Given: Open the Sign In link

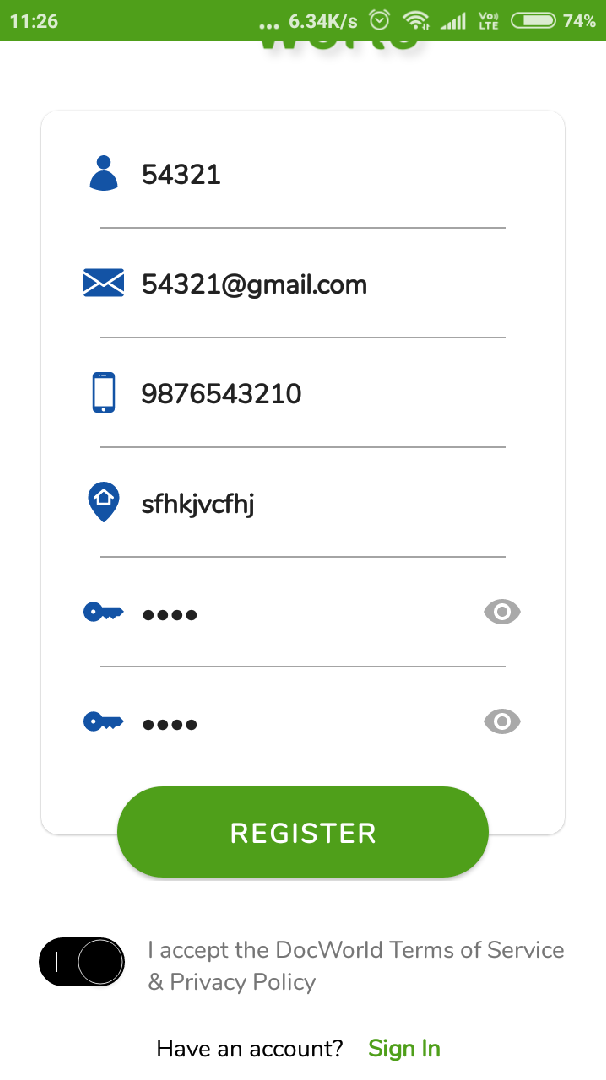Looking at the screenshot, I should click(404, 1048).
